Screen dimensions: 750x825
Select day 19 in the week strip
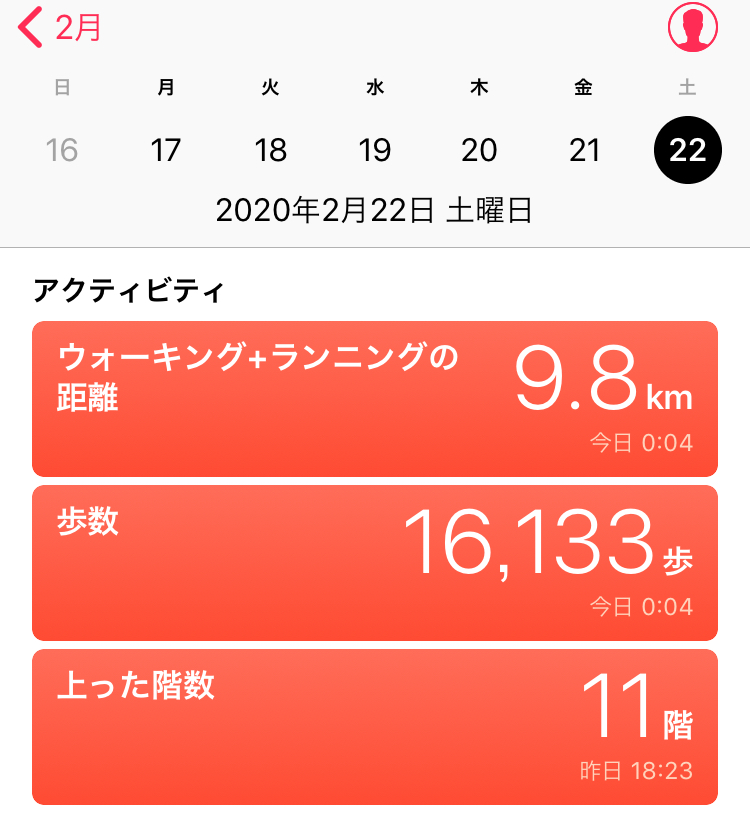pyautogui.click(x=375, y=150)
